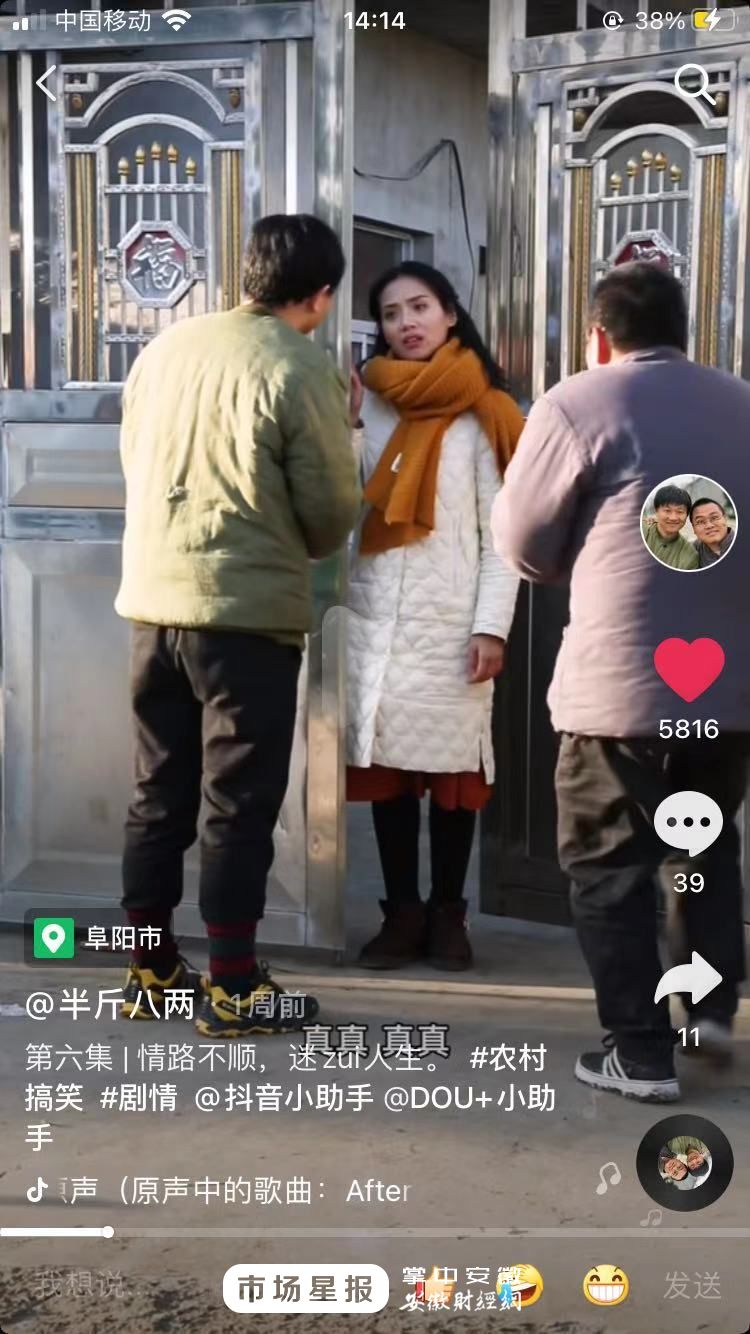Open the spinning music disc

pyautogui.click(x=685, y=1163)
